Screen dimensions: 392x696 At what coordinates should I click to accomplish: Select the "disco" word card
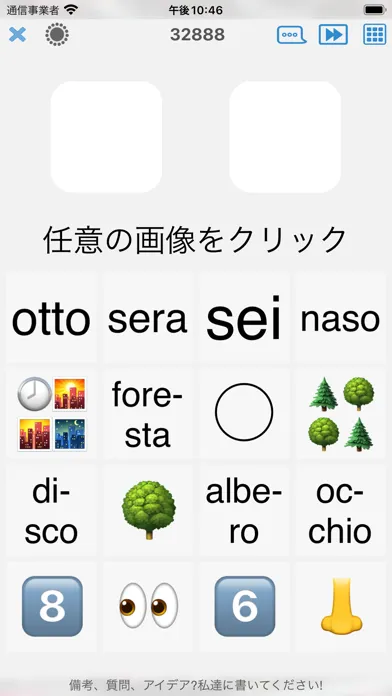click(51, 510)
